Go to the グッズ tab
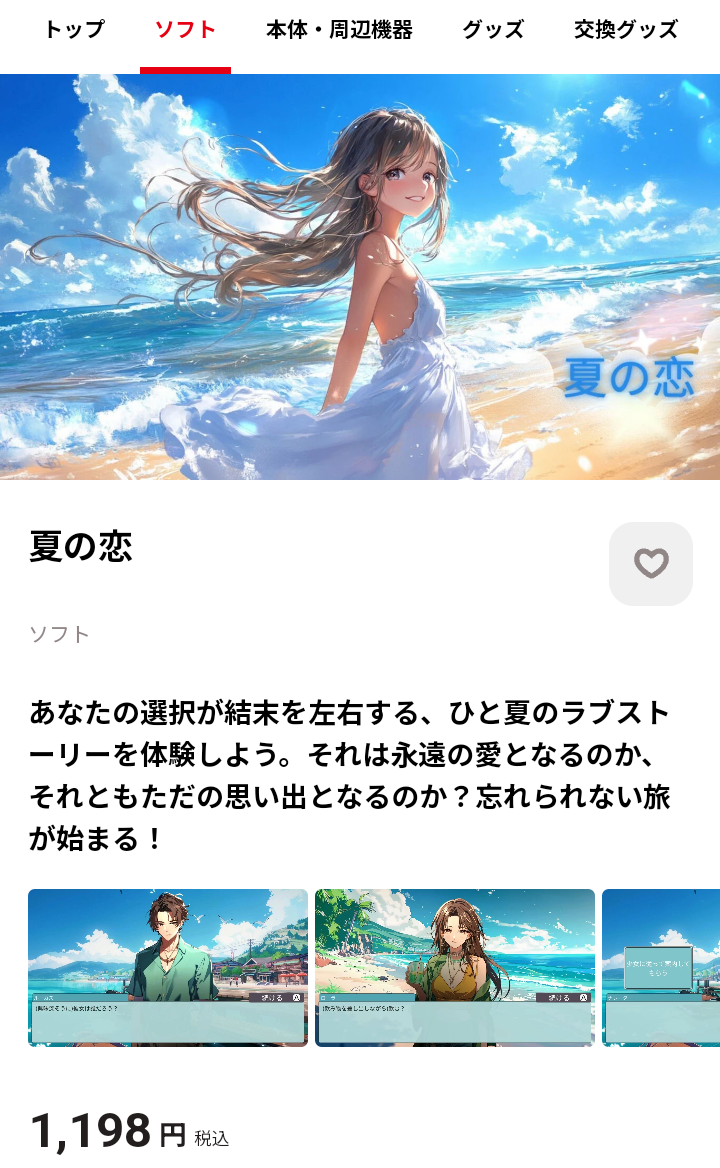Viewport: 720px width, 1168px height. pos(493,30)
